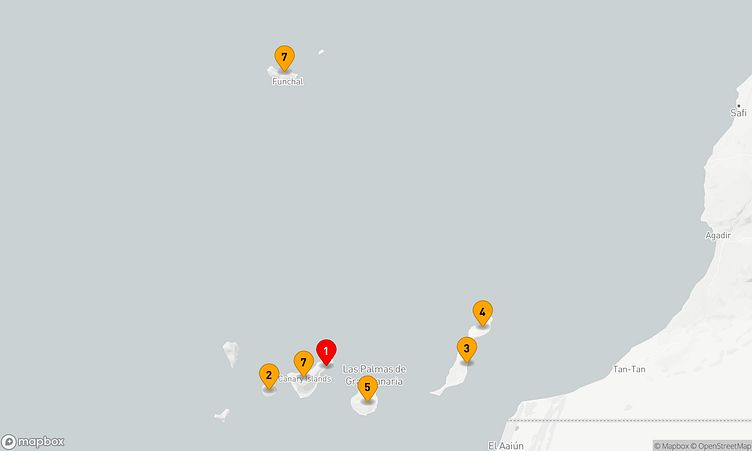Select the red marker numbered 1
Screen dimensions: 752x451
click(x=326, y=351)
